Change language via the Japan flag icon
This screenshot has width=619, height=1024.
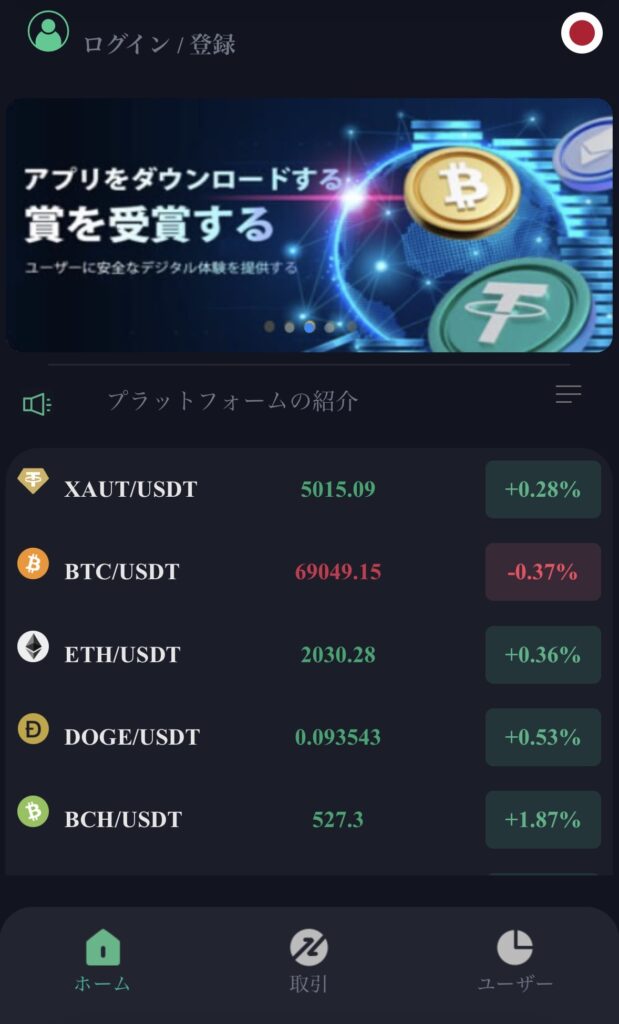[582, 33]
